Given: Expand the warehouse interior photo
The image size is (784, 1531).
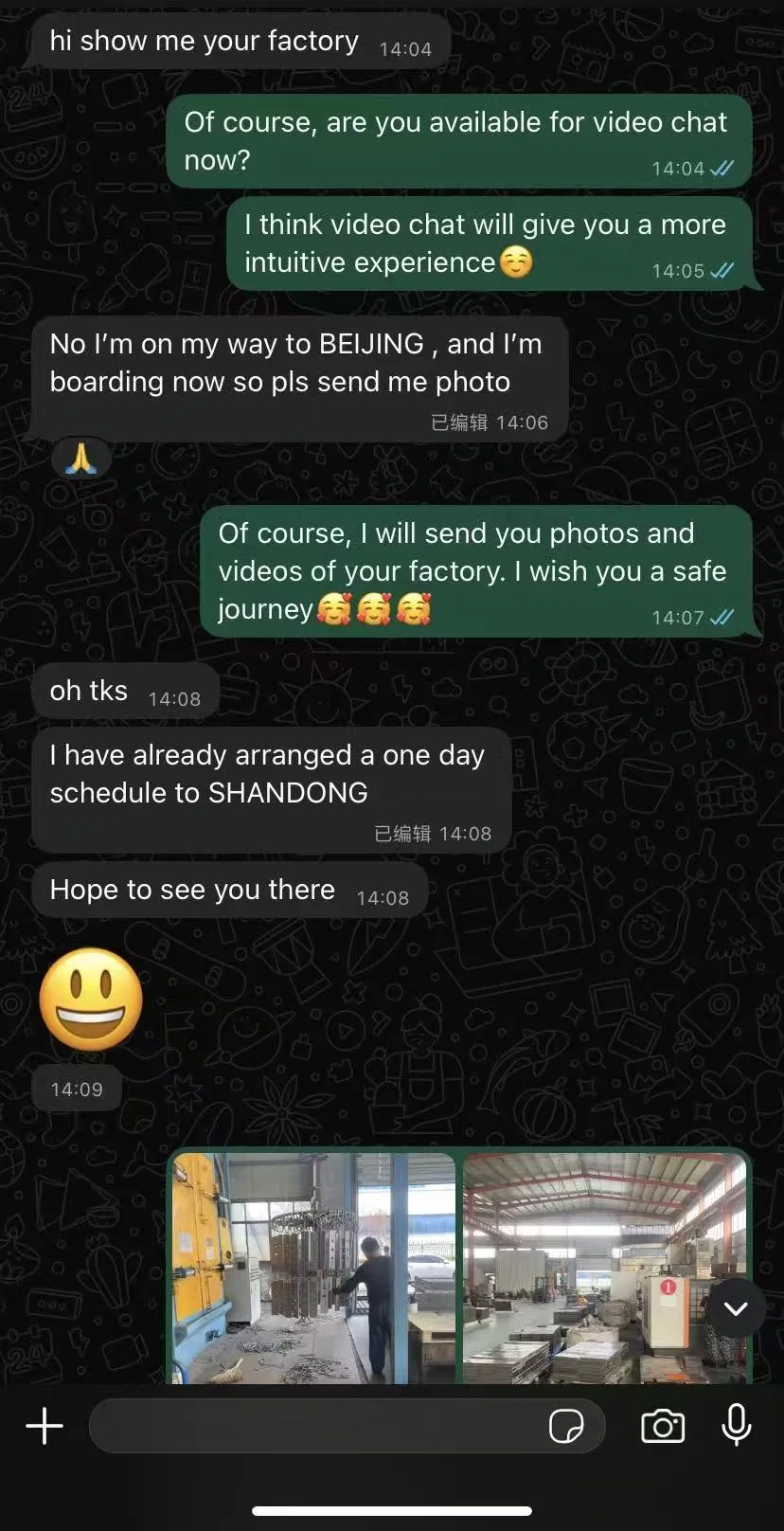Looking at the screenshot, I should click(x=603, y=1265).
